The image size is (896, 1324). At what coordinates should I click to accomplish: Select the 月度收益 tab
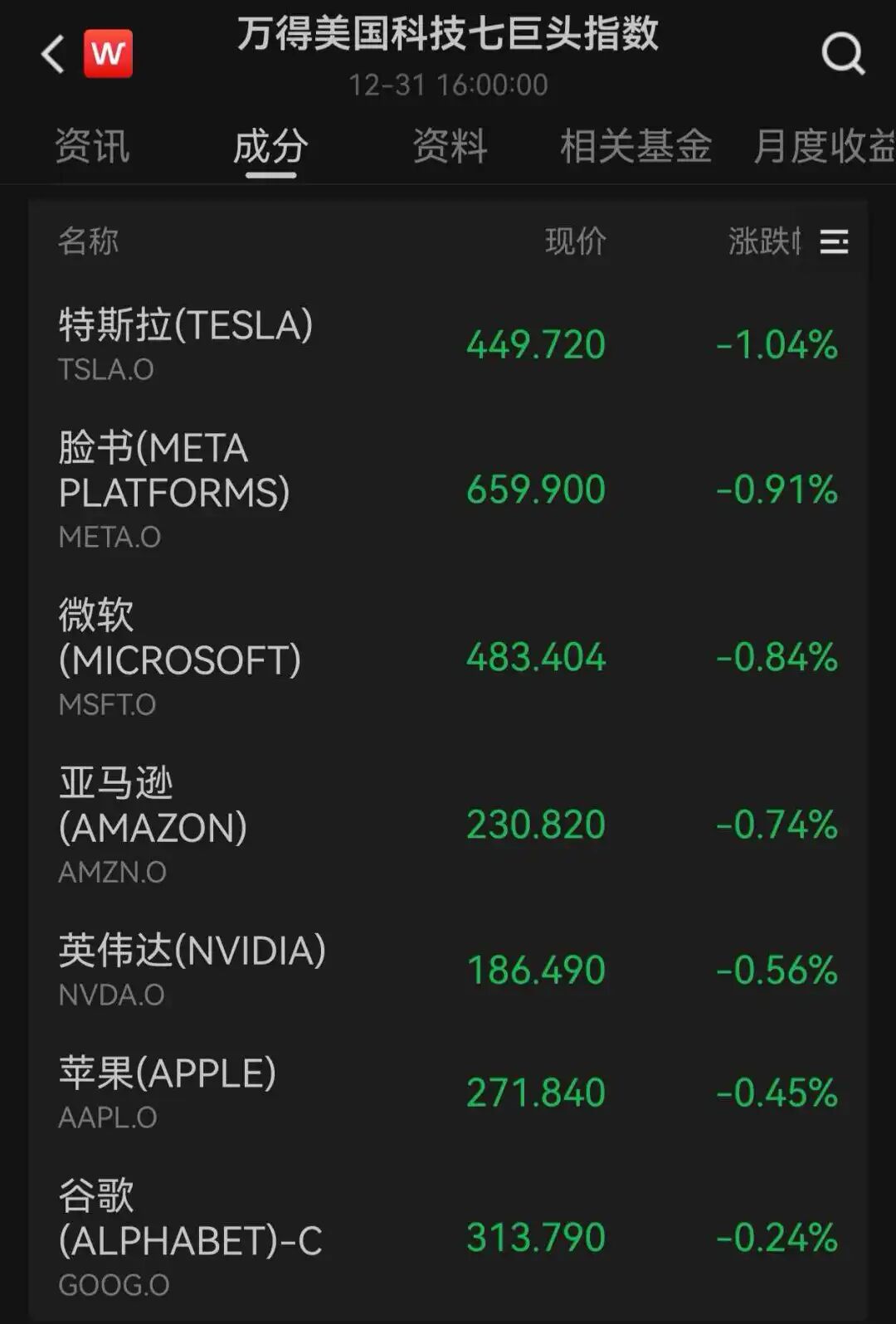point(823,147)
